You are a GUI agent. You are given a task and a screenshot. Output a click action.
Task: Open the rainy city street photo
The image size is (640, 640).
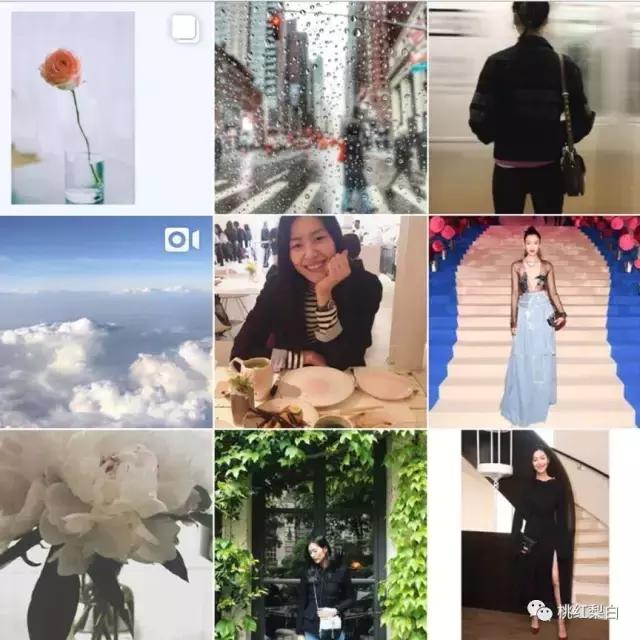point(320,107)
